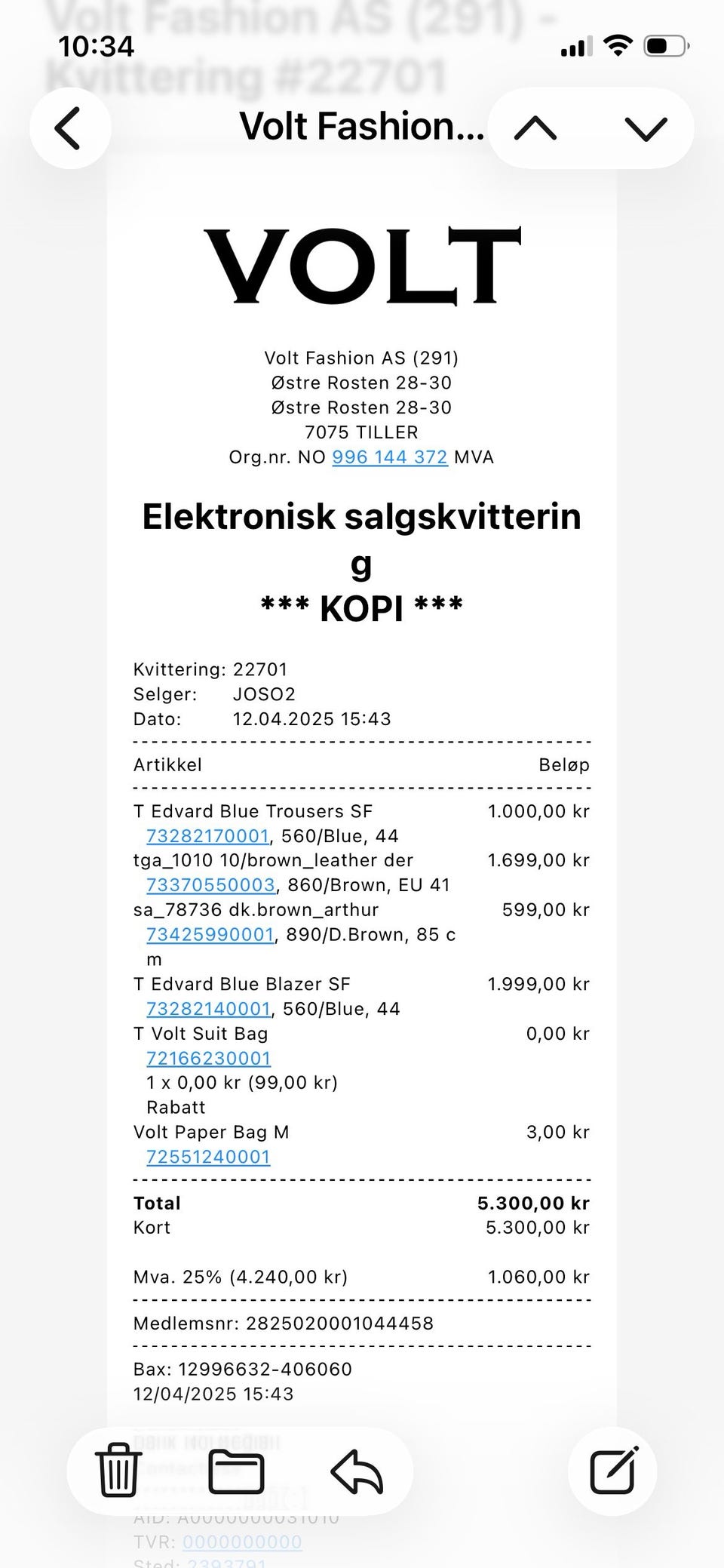Go back to the mailbox list

(x=69, y=128)
